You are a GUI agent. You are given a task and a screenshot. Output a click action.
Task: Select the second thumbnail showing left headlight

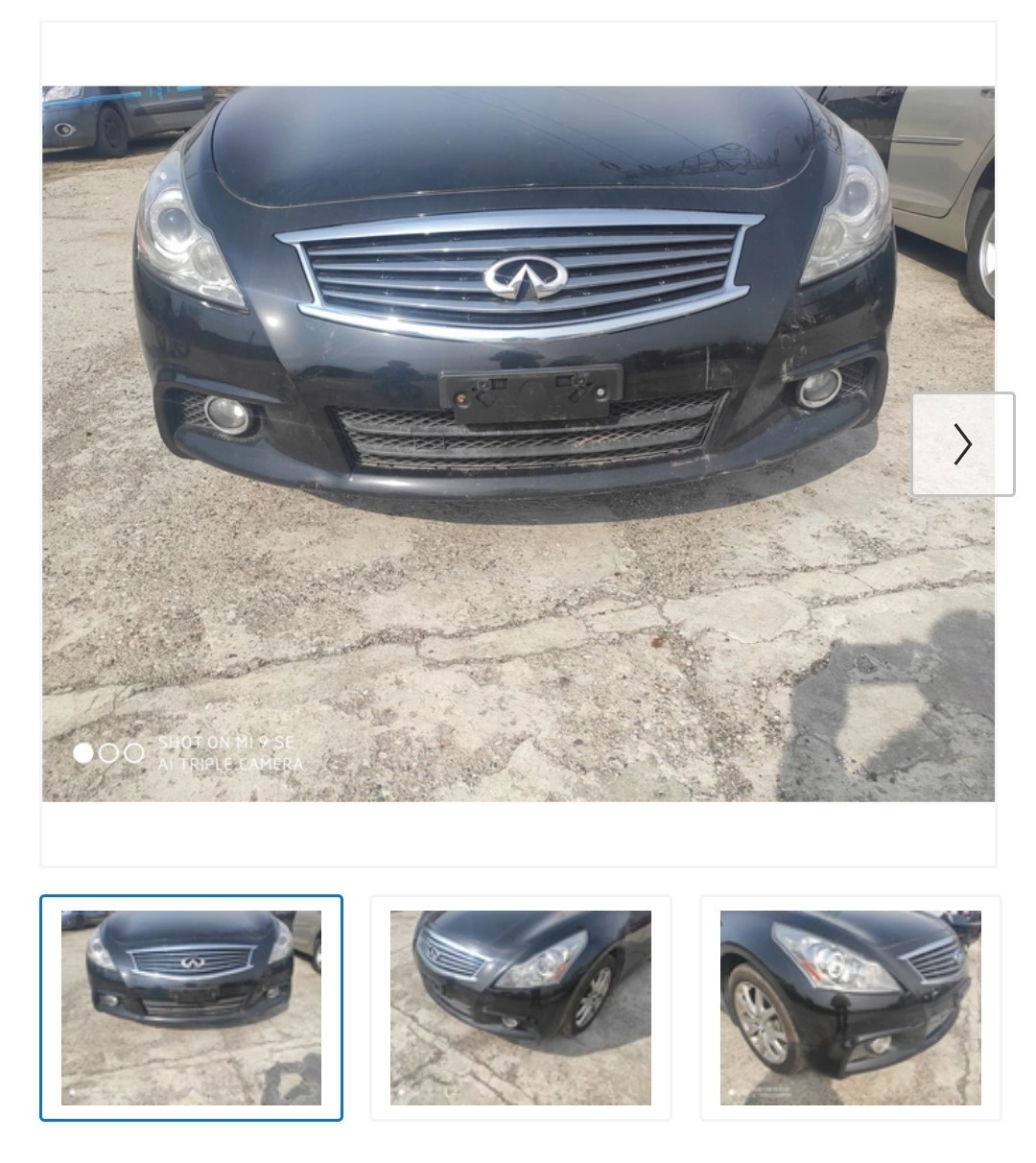pos(520,1008)
